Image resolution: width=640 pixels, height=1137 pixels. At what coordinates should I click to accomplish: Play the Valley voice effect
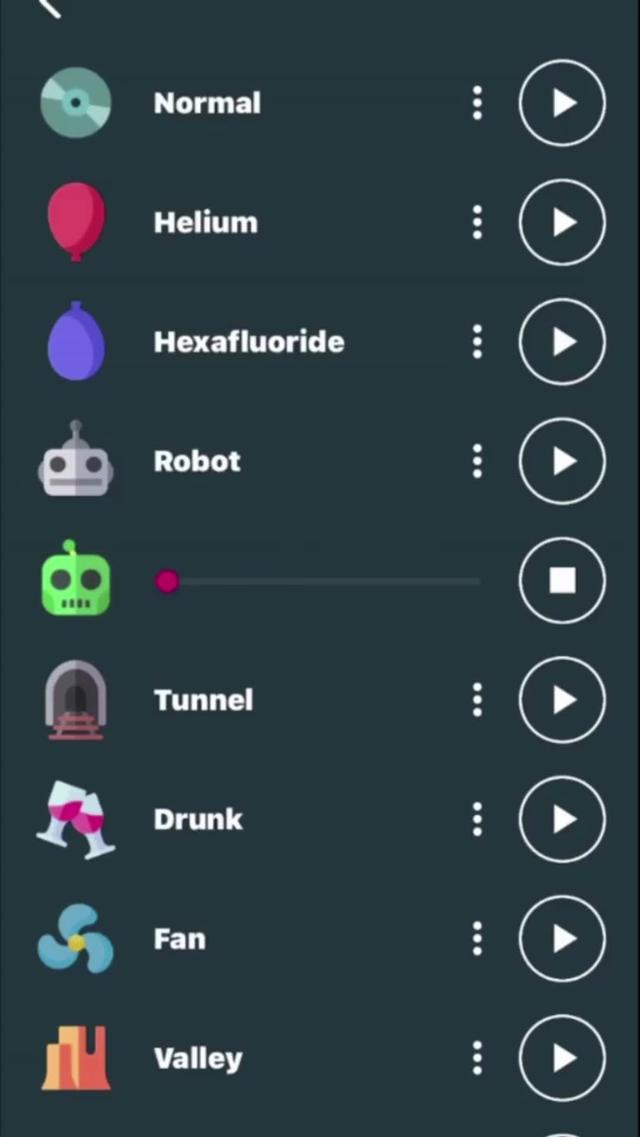point(562,1058)
